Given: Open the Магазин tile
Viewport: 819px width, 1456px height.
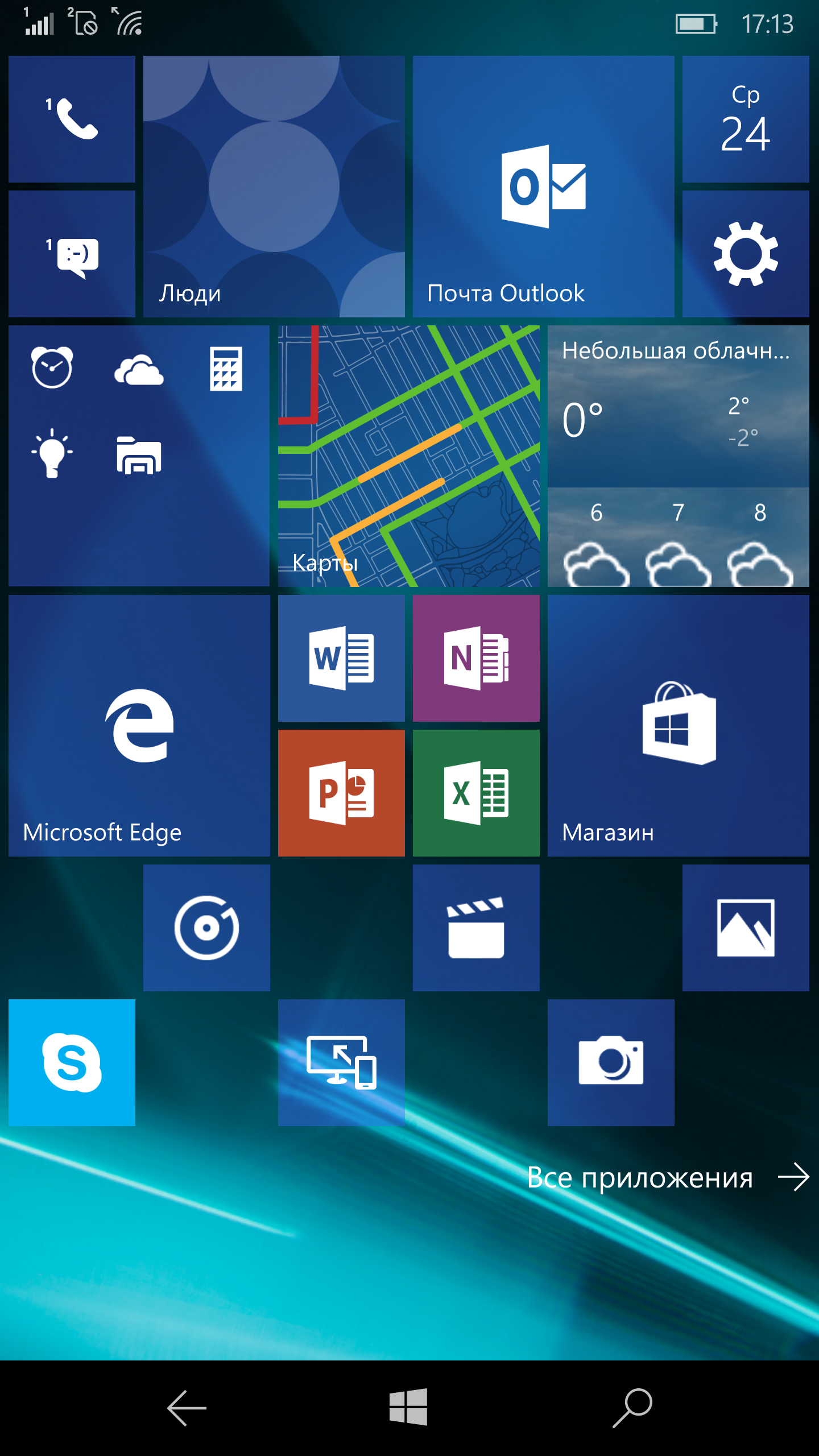Looking at the screenshot, I should point(678,725).
